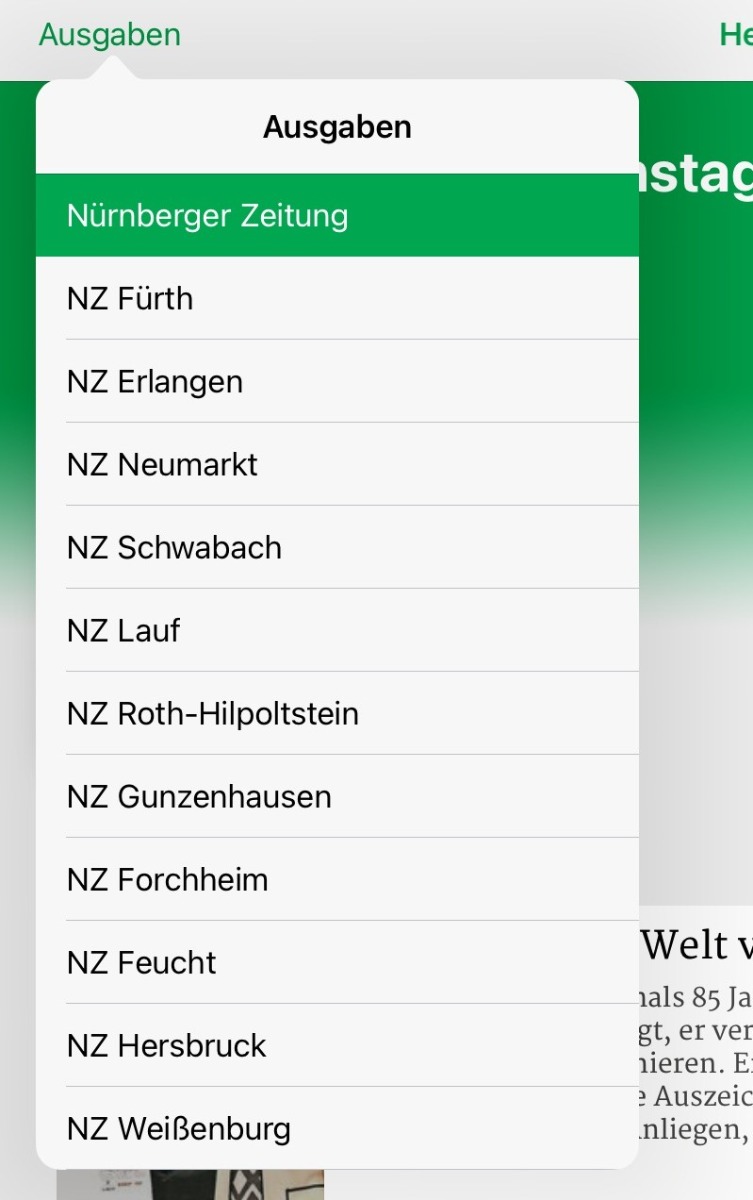The width and height of the screenshot is (753, 1200).
Task: Switch to NZ Forchheim edition
Action: click(x=336, y=880)
